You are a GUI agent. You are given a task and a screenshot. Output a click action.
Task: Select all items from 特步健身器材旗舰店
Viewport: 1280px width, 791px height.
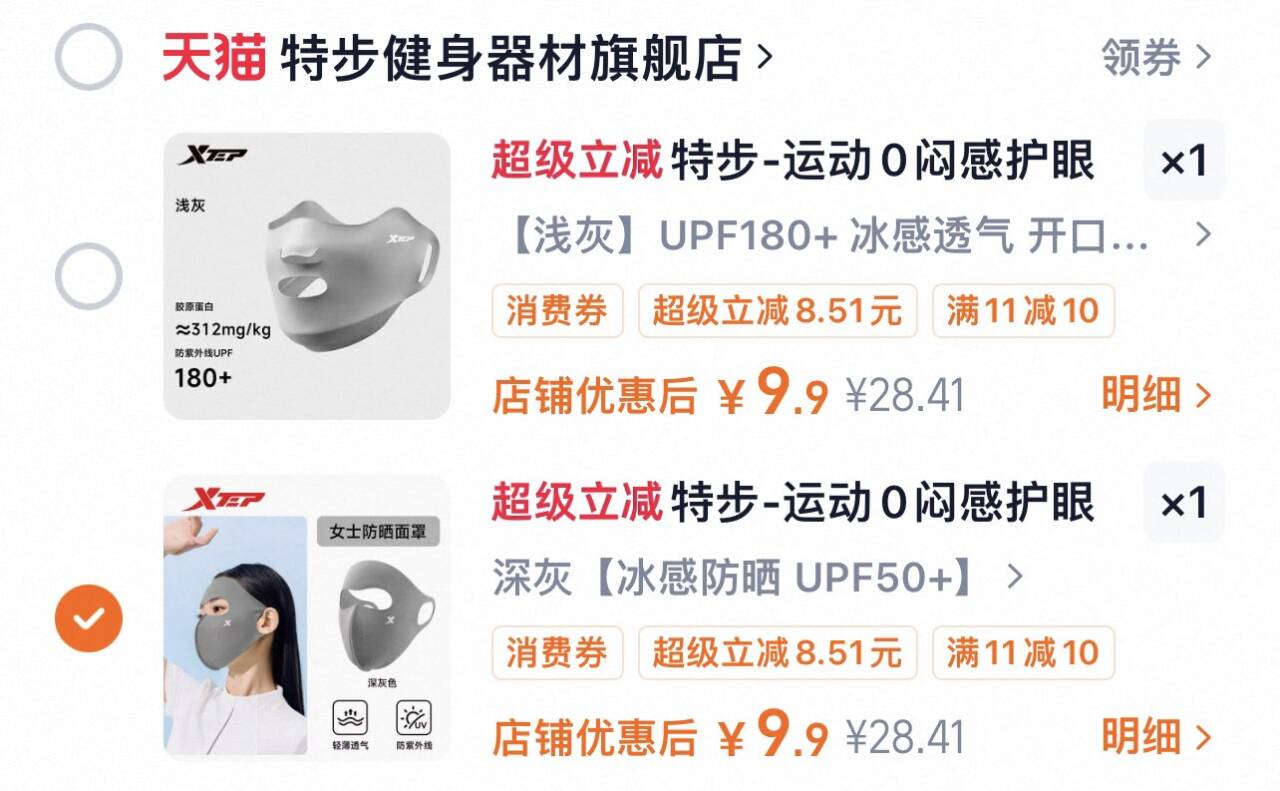88,57
